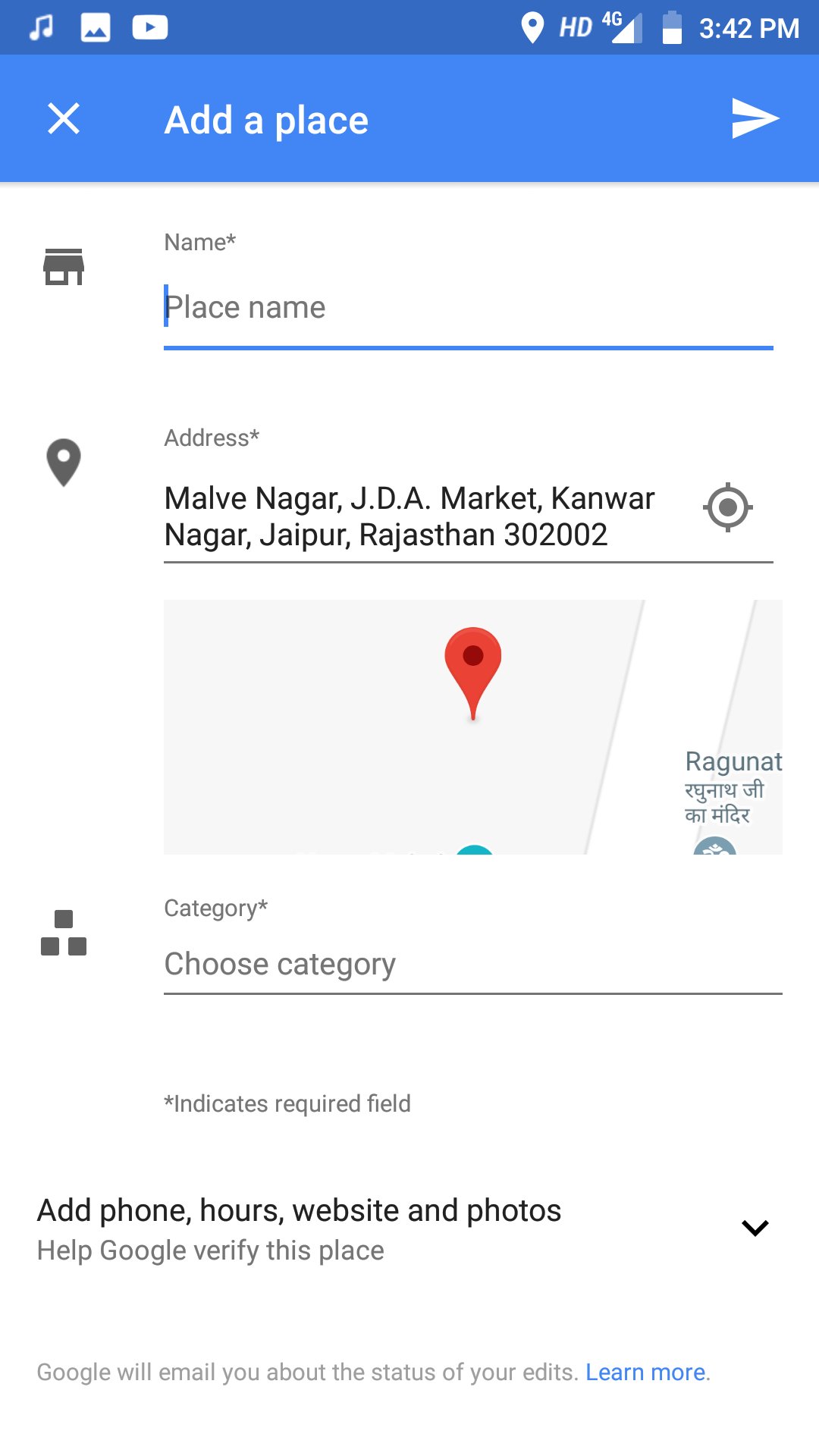Open the Learn more link
The image size is (819, 1456).
point(646,1373)
